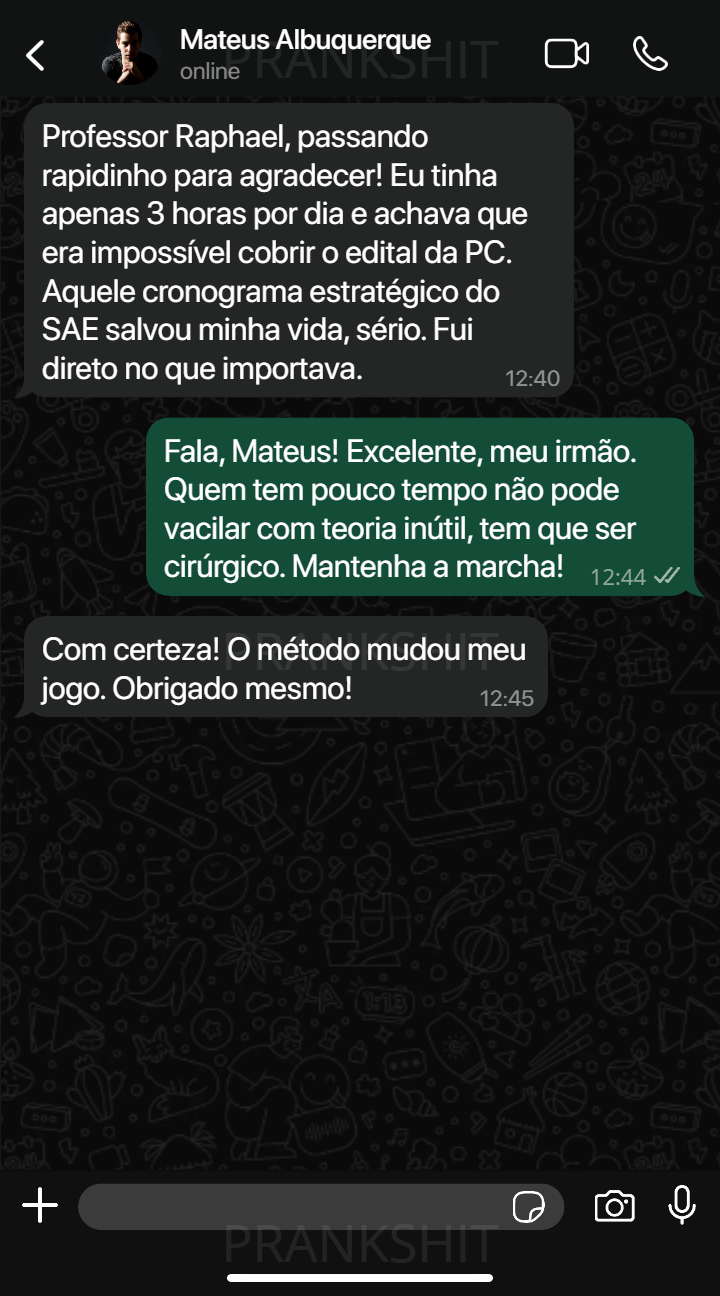Start a voice call with Mateus

point(650,54)
